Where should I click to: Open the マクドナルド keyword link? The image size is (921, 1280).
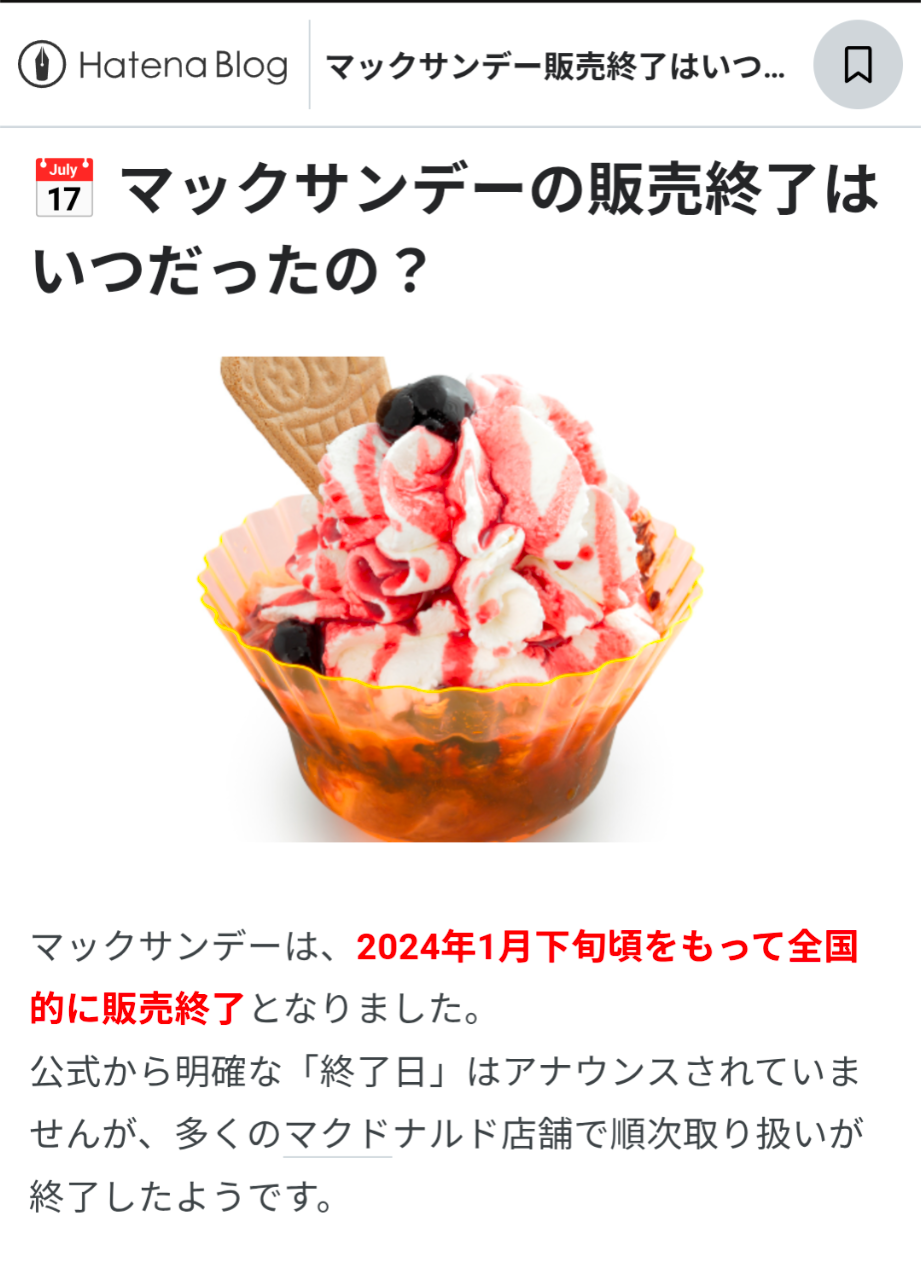(x=338, y=1133)
